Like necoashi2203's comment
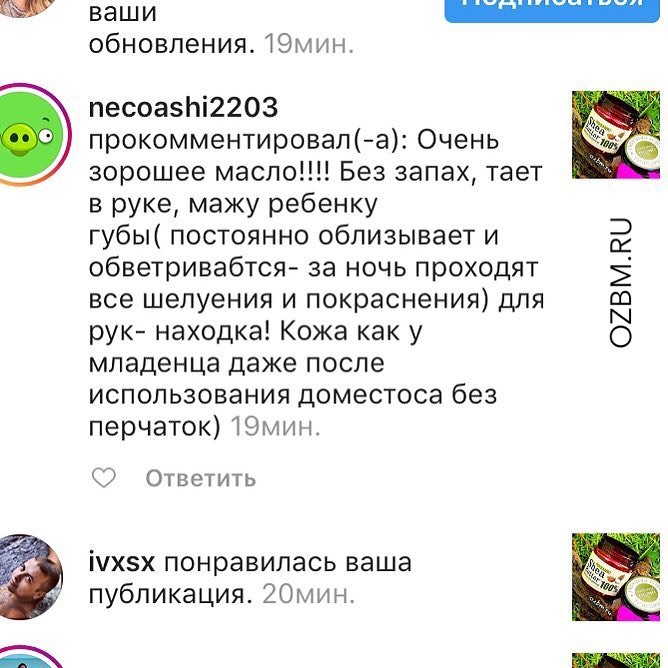This screenshot has width=668, height=668. point(104,478)
